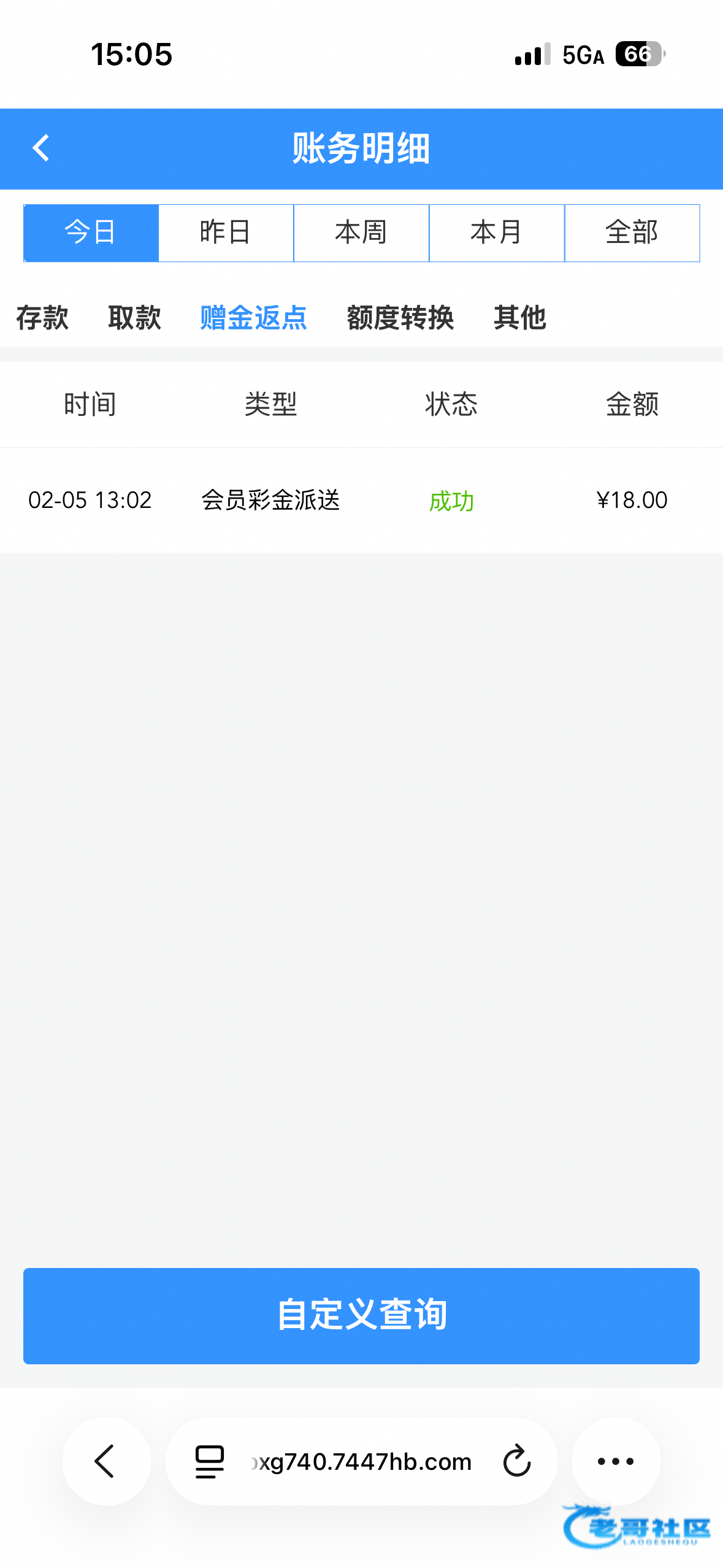Open page options icon in address bar

coord(210,1461)
